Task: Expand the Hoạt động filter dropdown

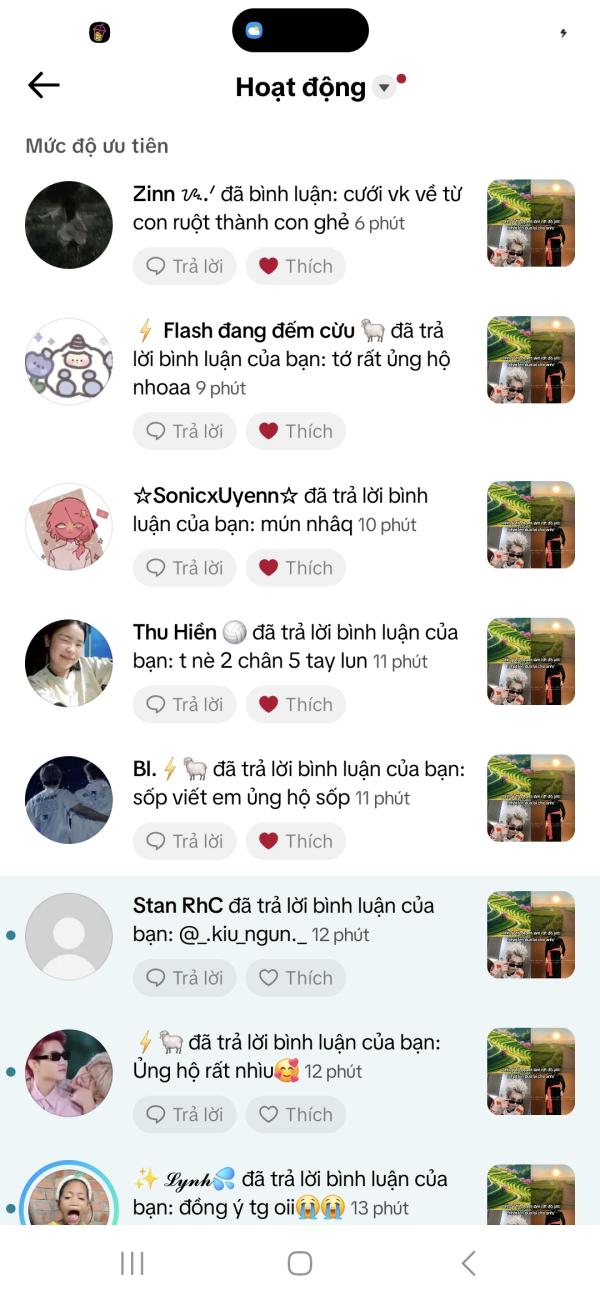Action: (x=384, y=88)
